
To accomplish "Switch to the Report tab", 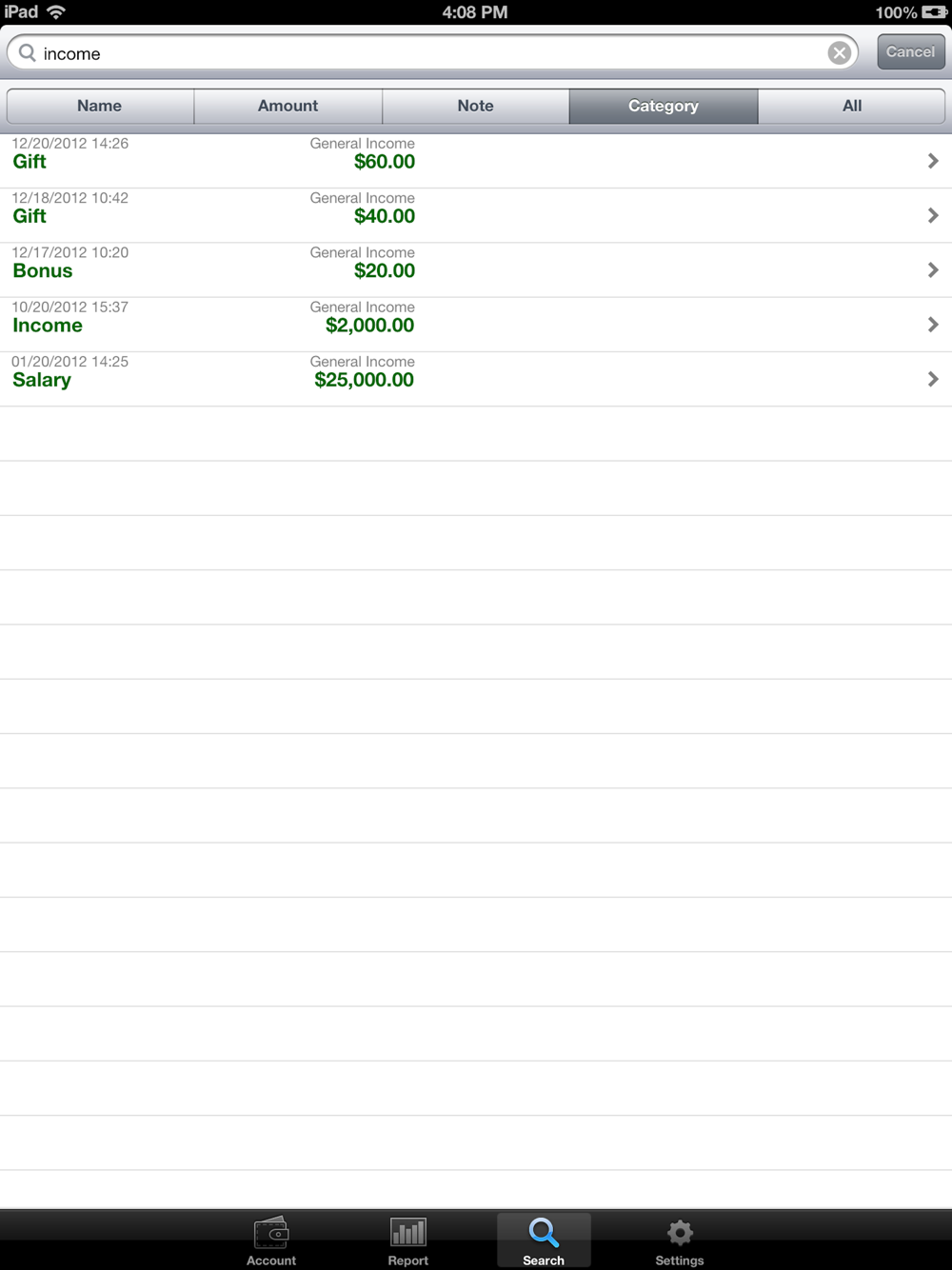I will [407, 1240].
